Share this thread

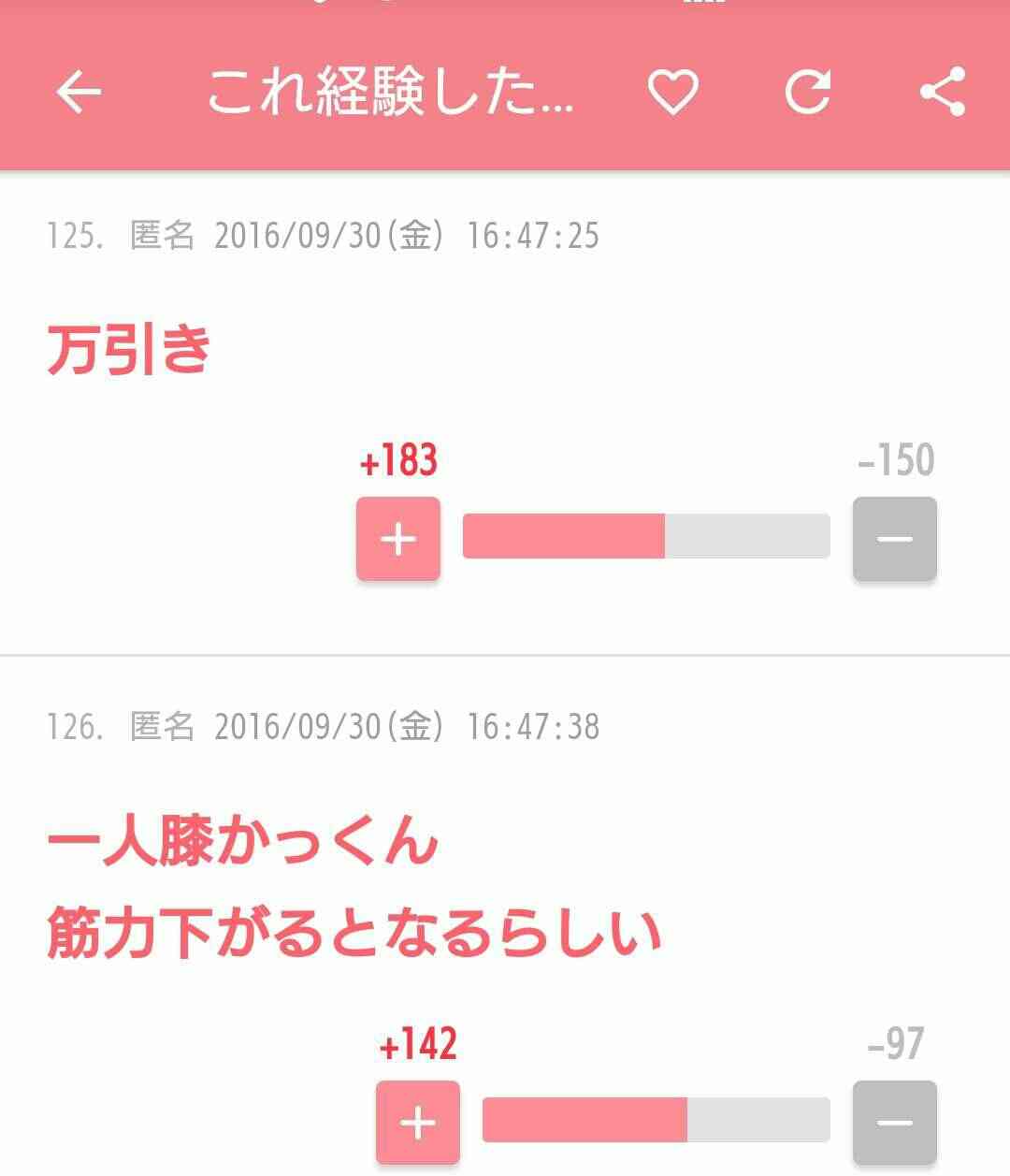pyautogui.click(x=942, y=92)
